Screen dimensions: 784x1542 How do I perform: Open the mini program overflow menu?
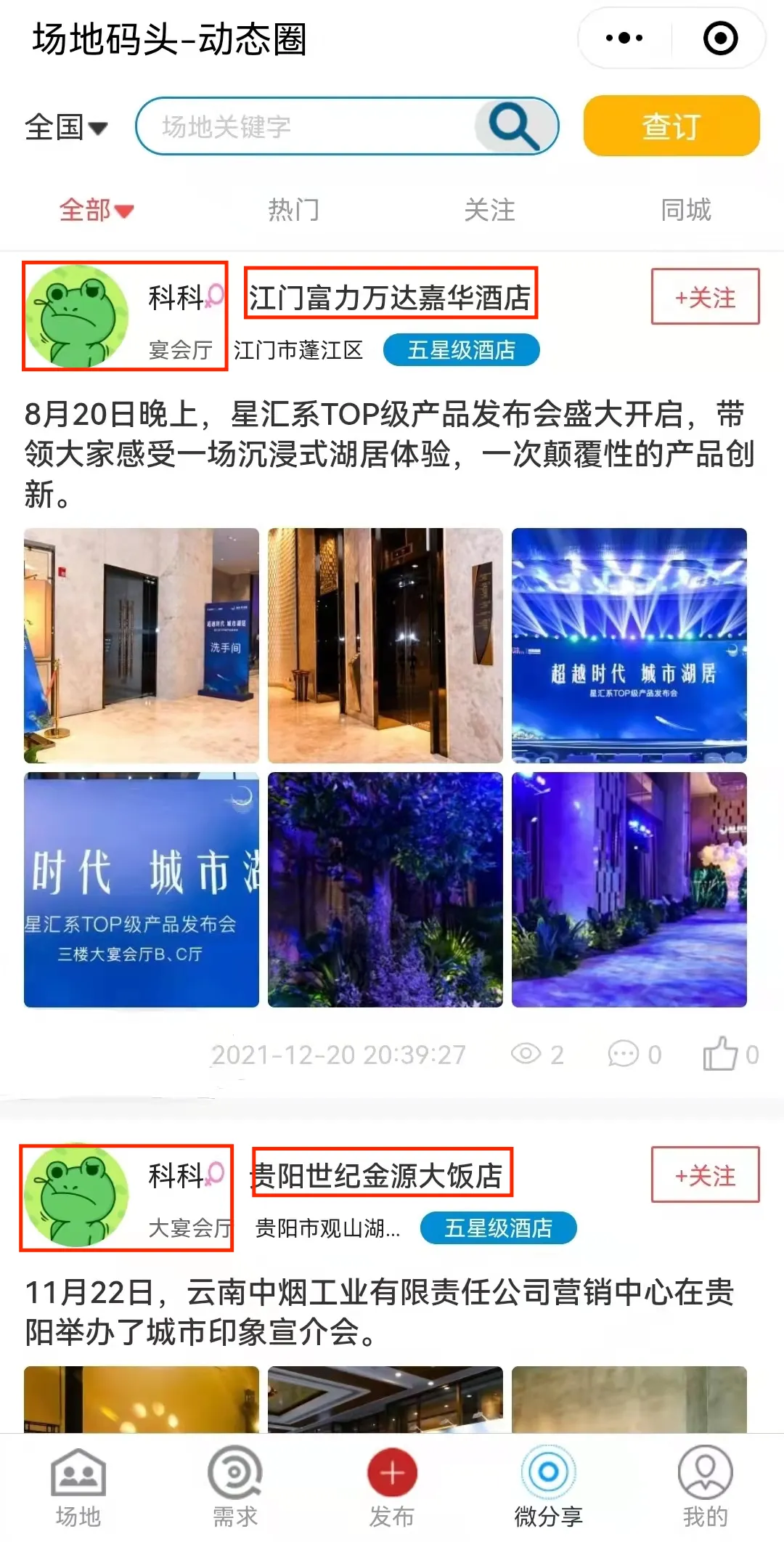pyautogui.click(x=624, y=38)
